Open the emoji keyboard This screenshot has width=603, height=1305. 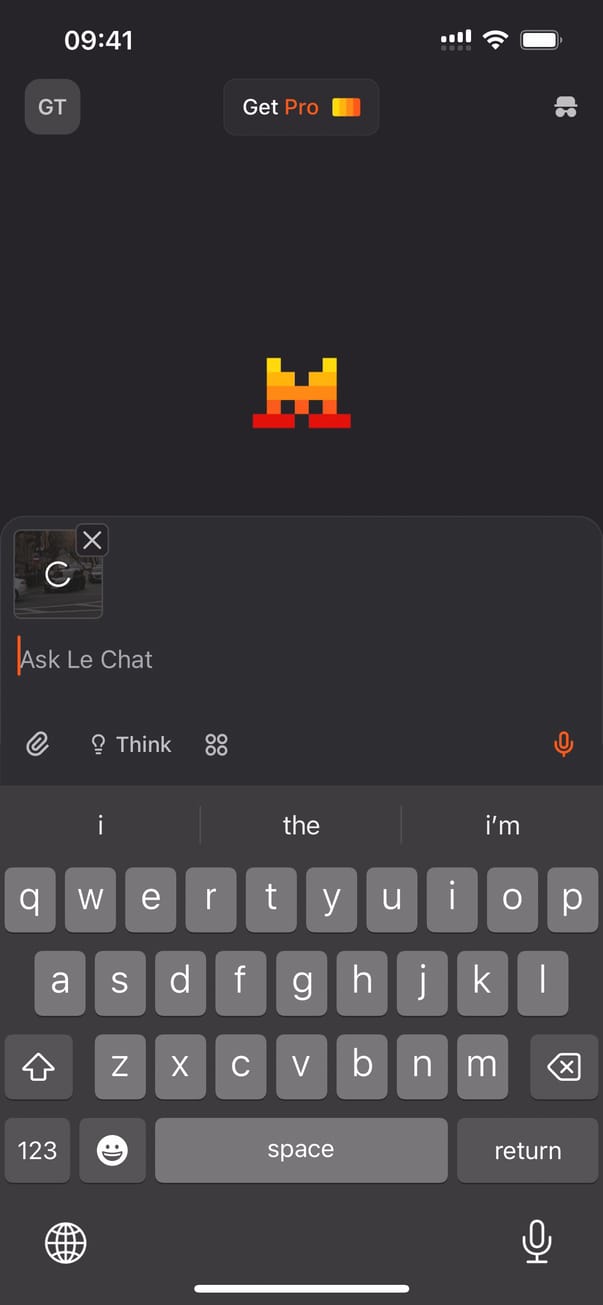click(x=112, y=1150)
